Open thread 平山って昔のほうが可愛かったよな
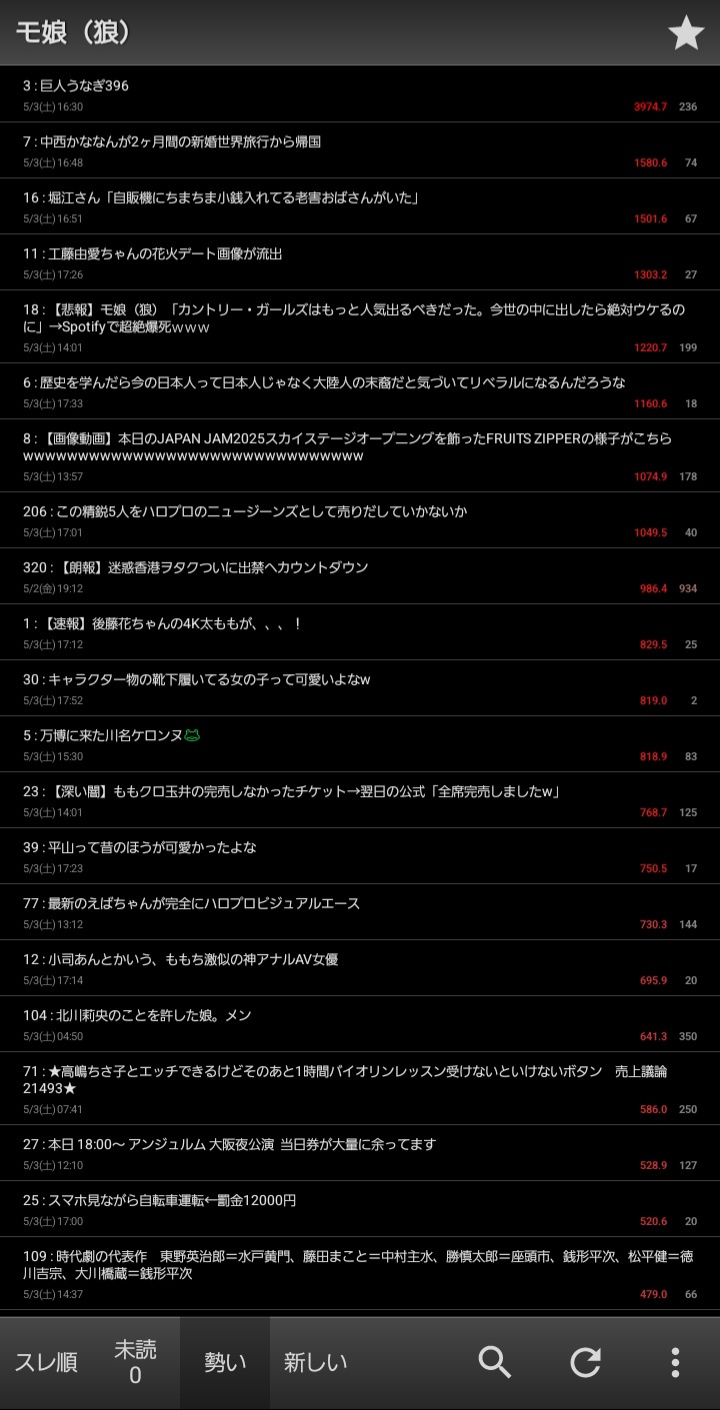The image size is (720, 1410). coord(300,855)
